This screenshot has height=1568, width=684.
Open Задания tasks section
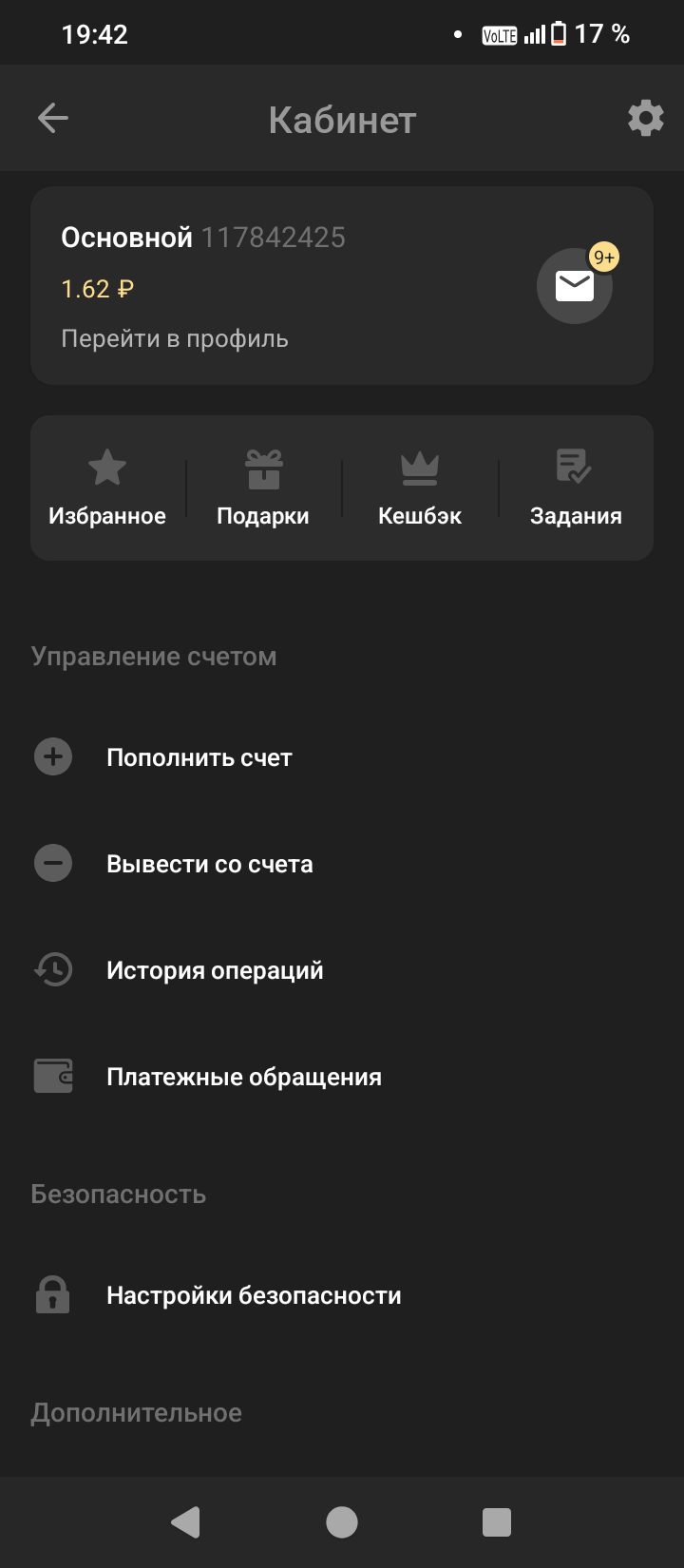[x=576, y=488]
